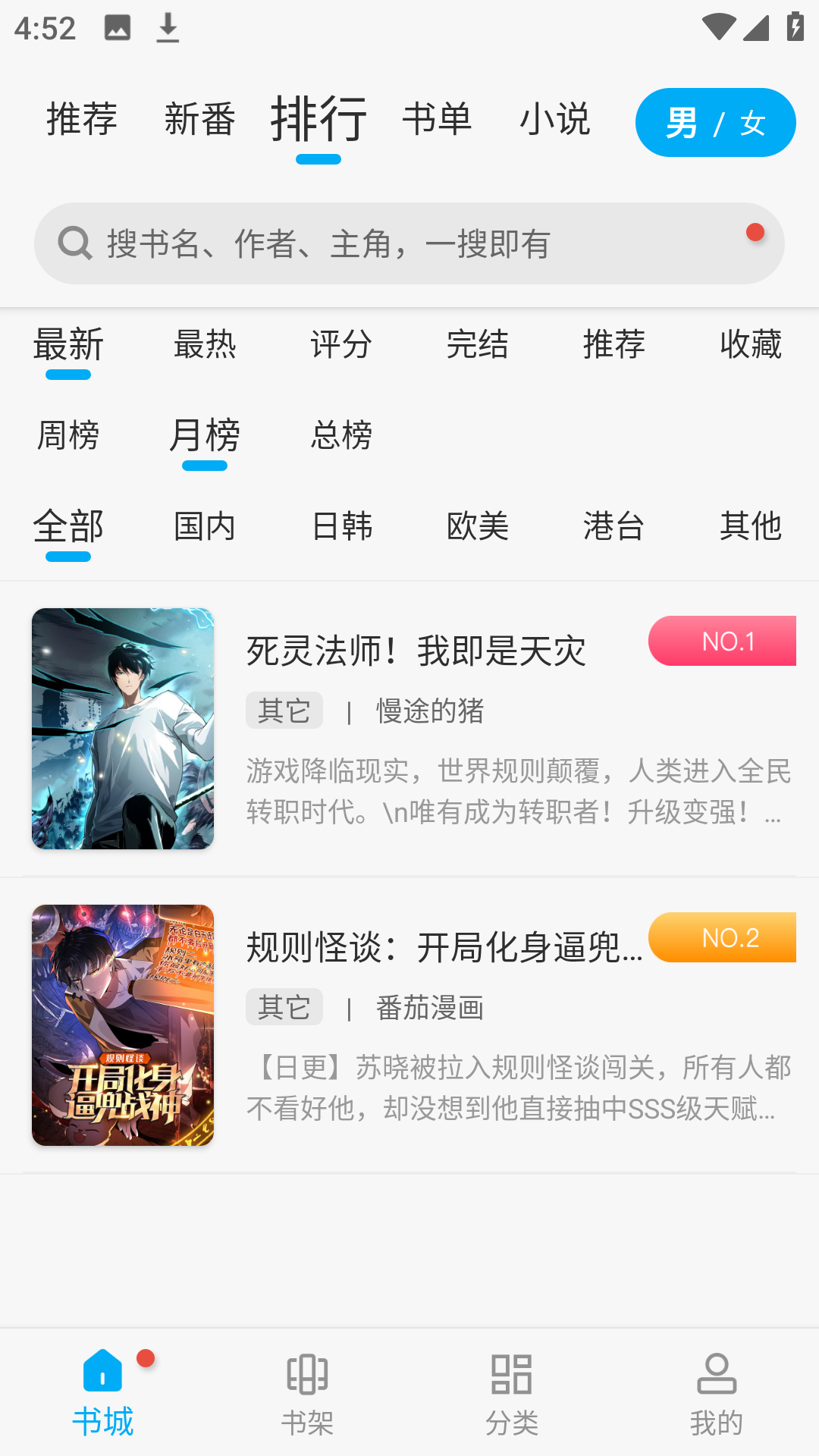Select the 总榜 overall chart
This screenshot has height=1456, width=819.
[x=341, y=436]
